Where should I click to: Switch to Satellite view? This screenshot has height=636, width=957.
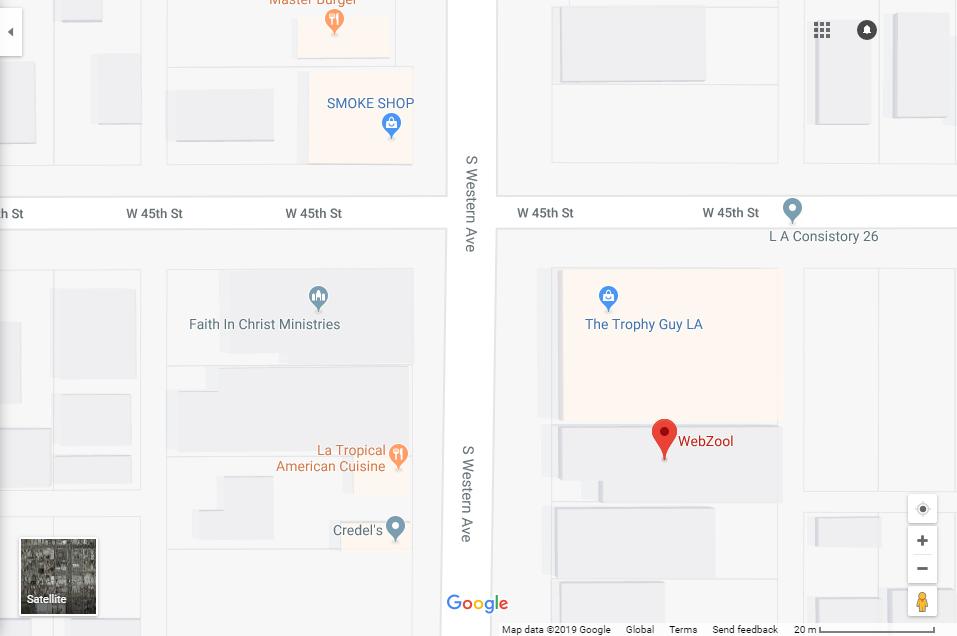(x=59, y=576)
